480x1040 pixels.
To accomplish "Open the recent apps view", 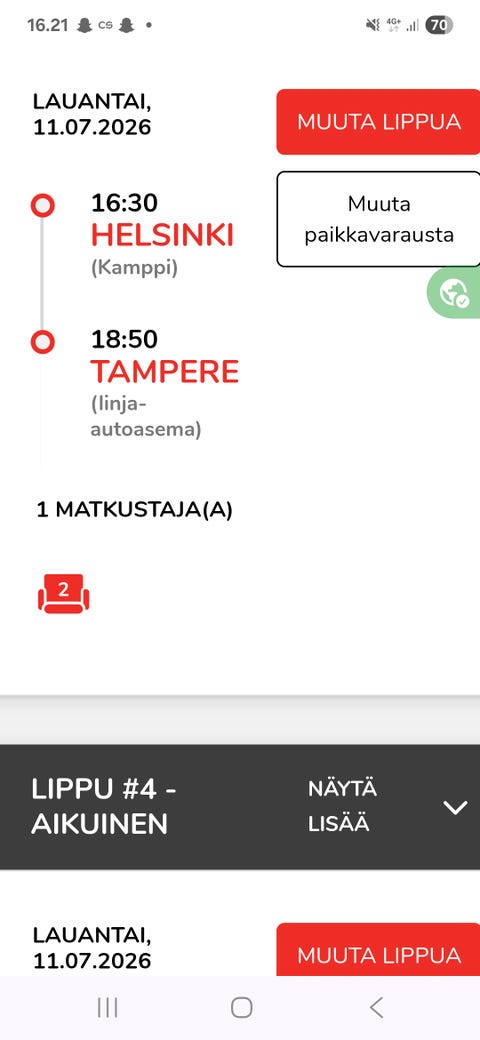I will click(107, 1008).
